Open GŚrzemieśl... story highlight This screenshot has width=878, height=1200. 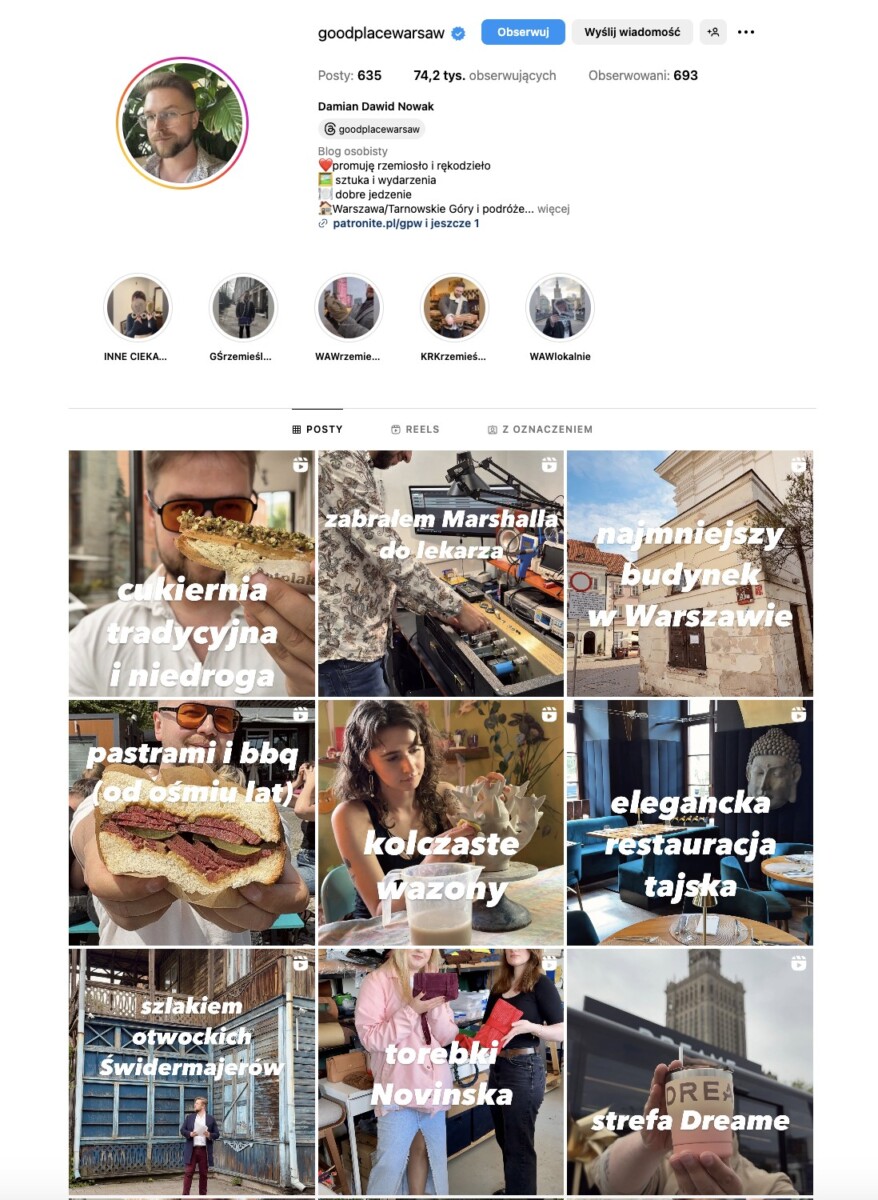pyautogui.click(x=243, y=308)
